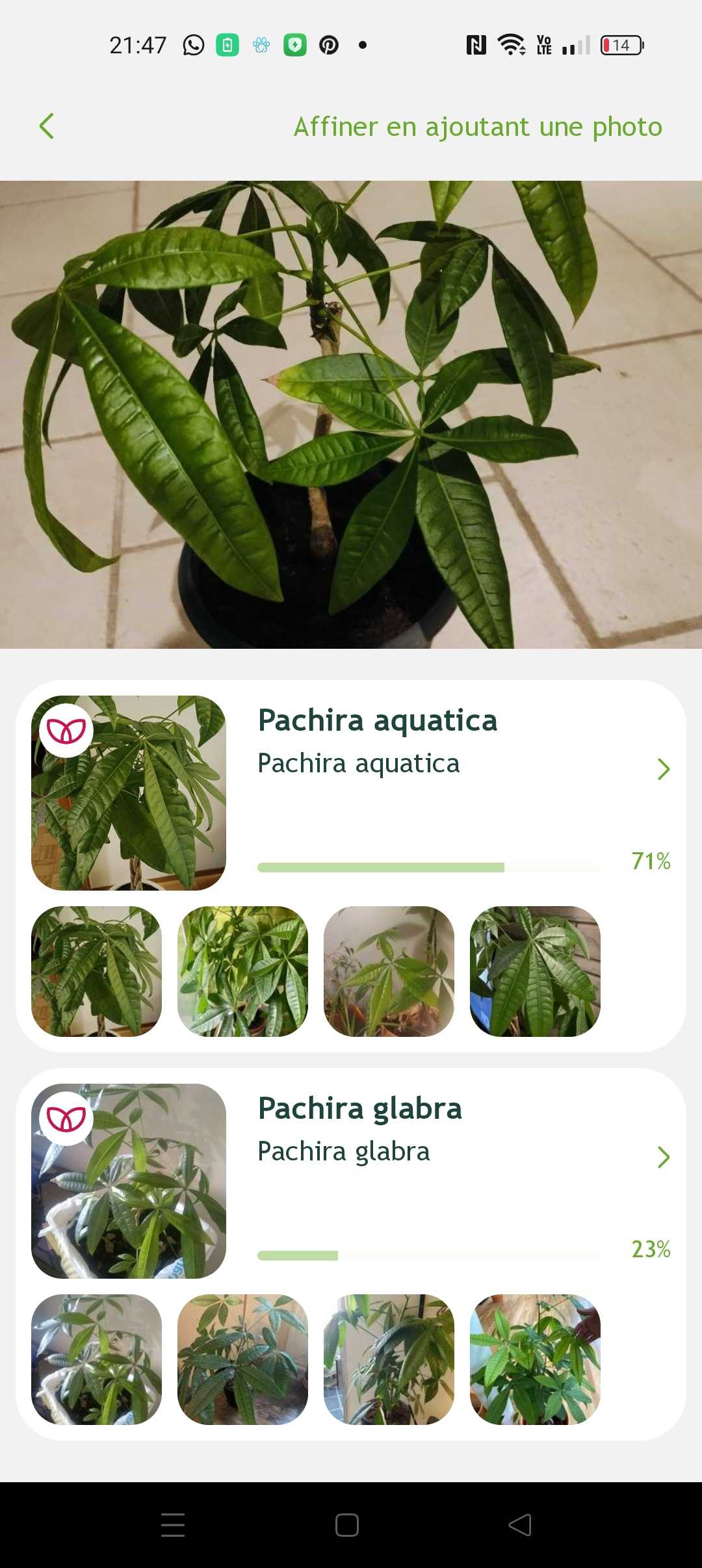Tap the Pachira glabra chevron arrow
702x1568 pixels.
pos(663,1157)
